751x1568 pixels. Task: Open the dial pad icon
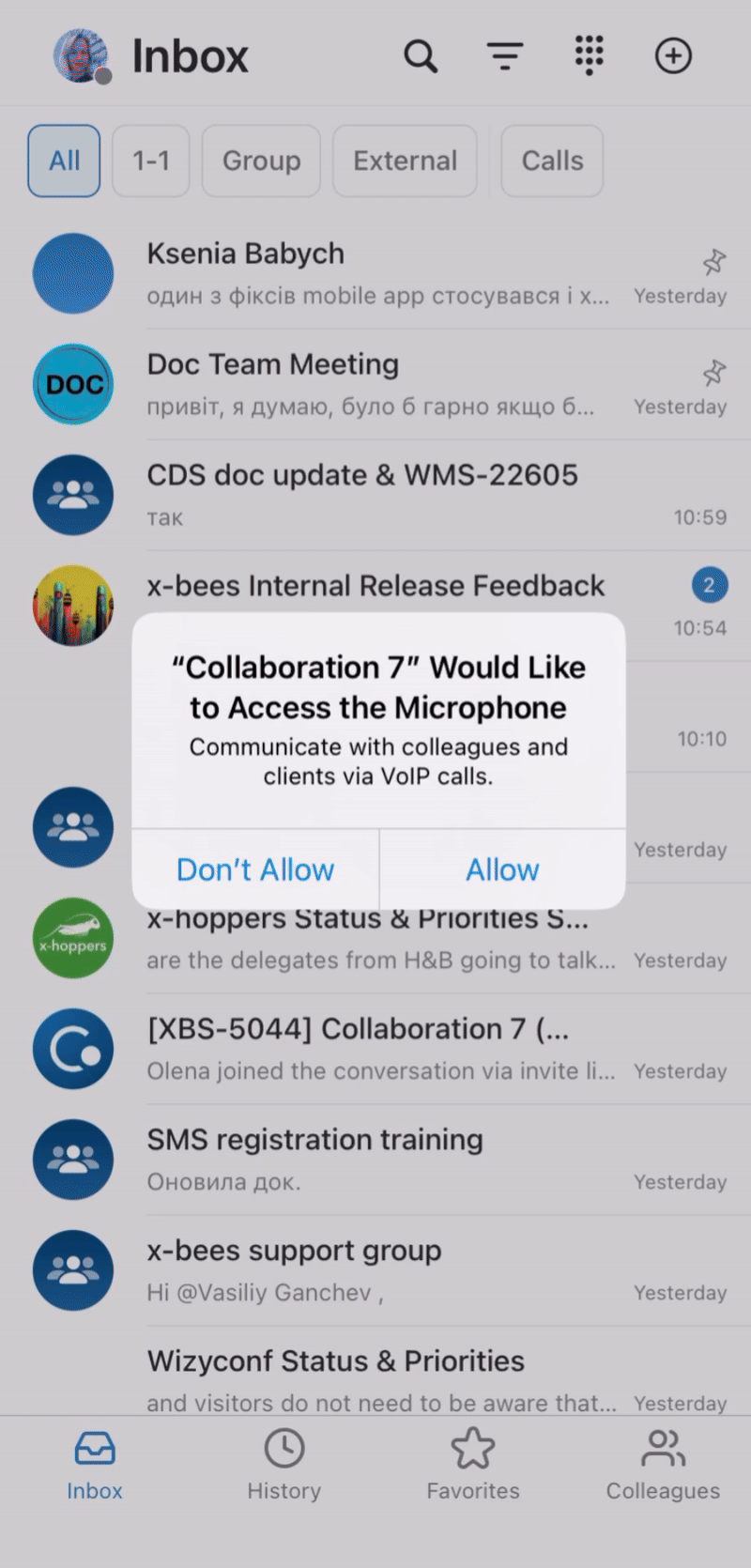(589, 56)
